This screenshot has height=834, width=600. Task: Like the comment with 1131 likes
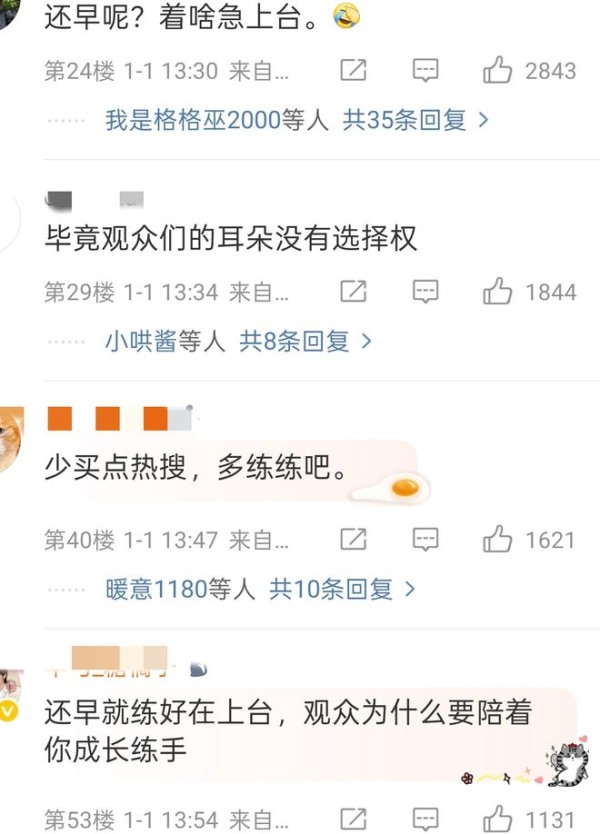[498, 818]
